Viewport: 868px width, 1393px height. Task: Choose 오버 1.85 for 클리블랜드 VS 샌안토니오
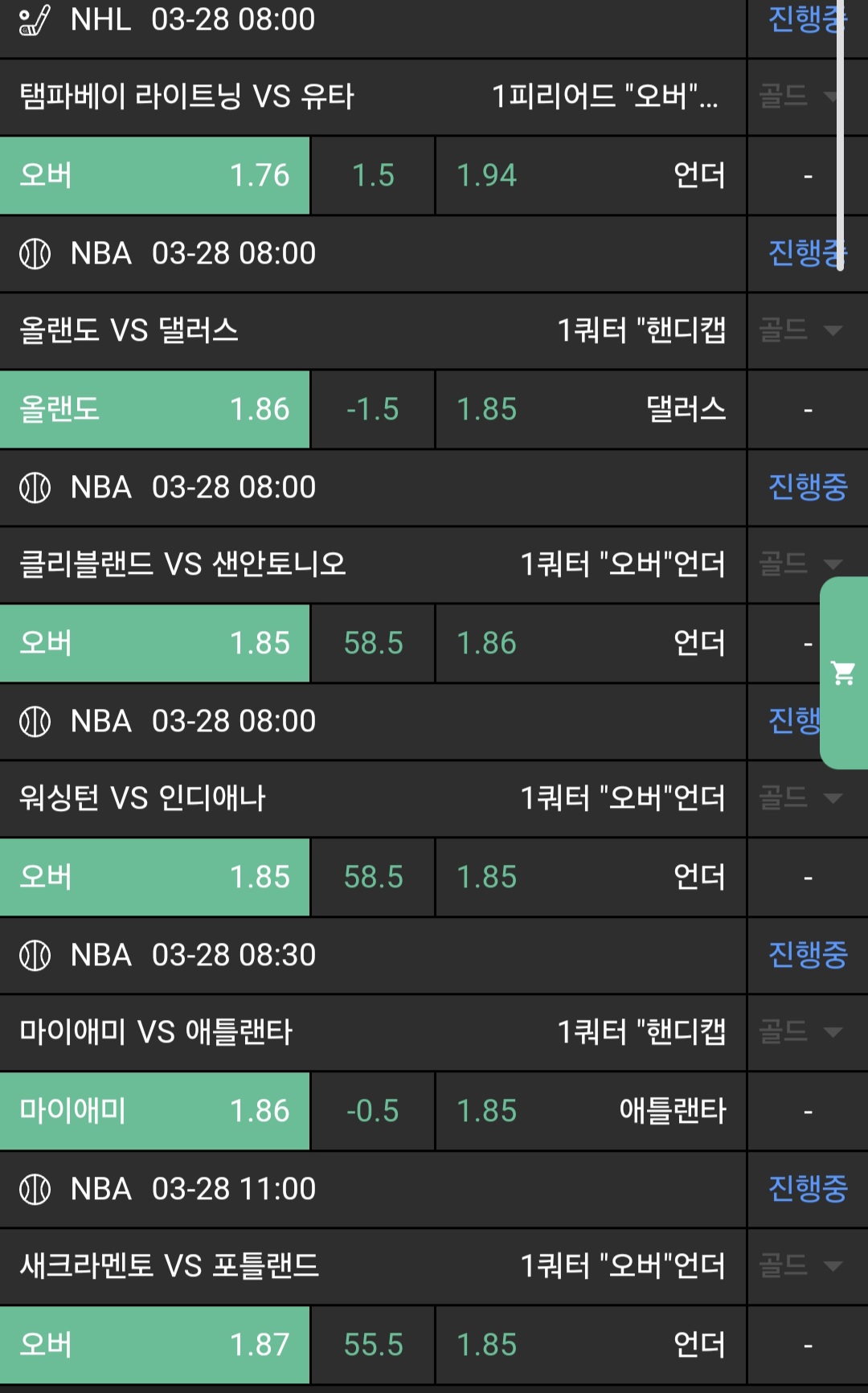point(154,643)
